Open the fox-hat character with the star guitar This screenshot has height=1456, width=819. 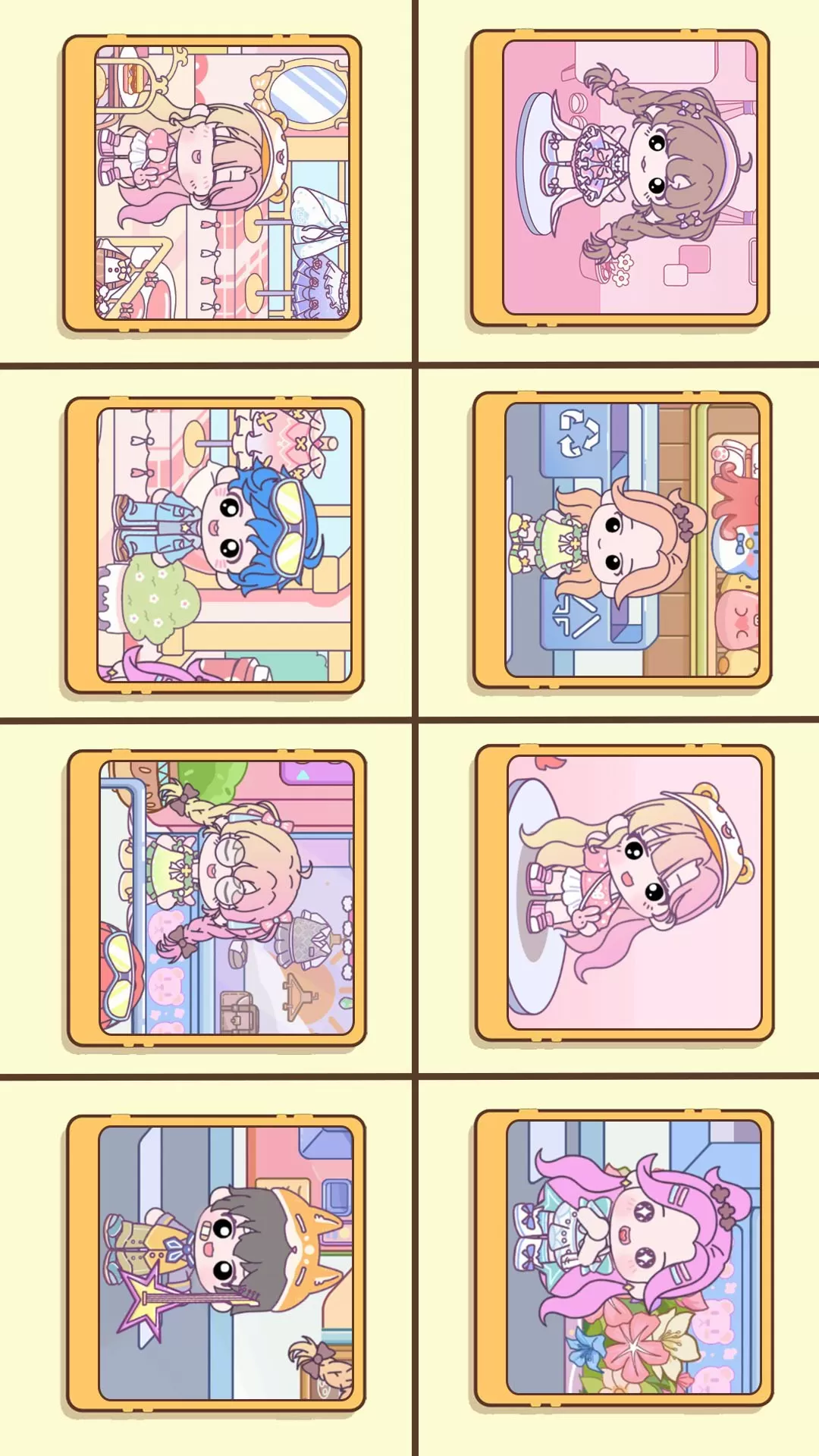[x=225, y=1263]
